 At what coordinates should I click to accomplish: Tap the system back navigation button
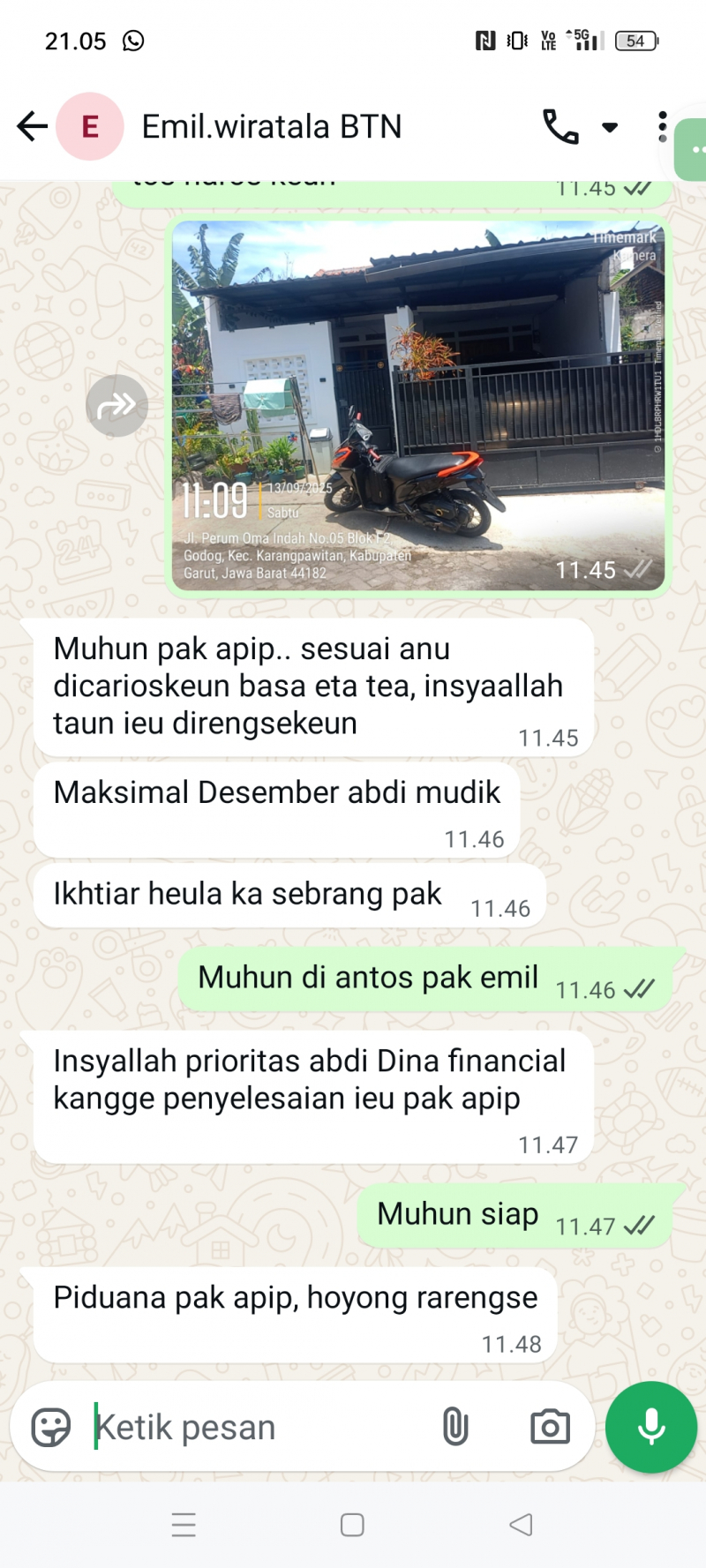click(521, 1525)
